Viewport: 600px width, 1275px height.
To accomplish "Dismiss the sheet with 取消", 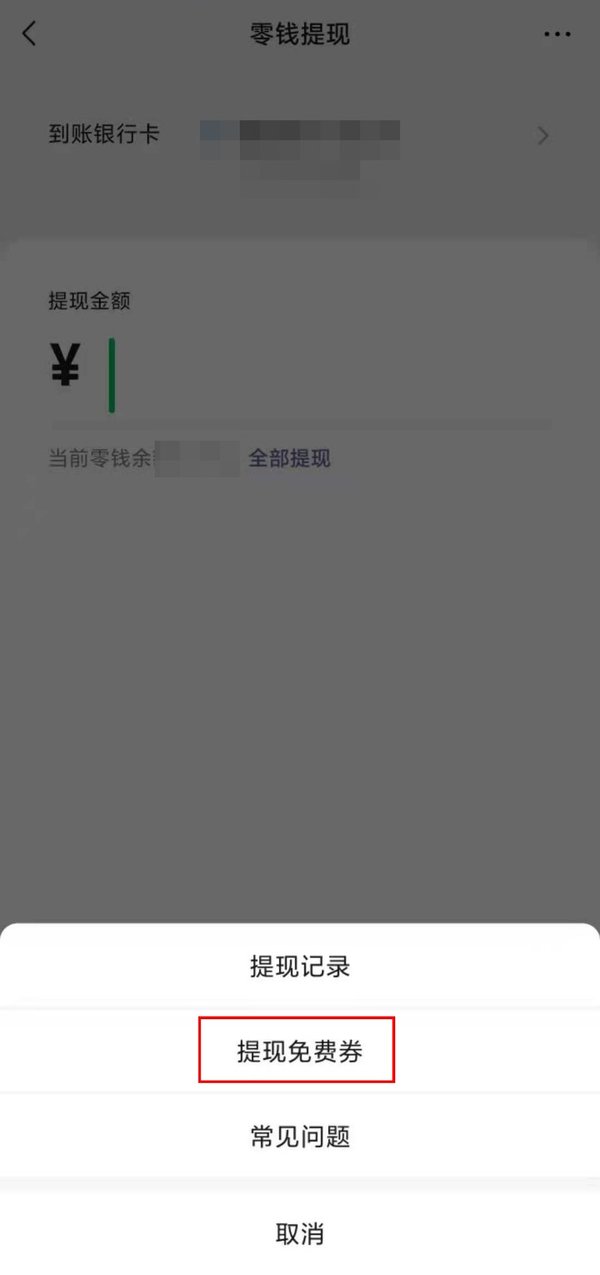I will point(300,1233).
